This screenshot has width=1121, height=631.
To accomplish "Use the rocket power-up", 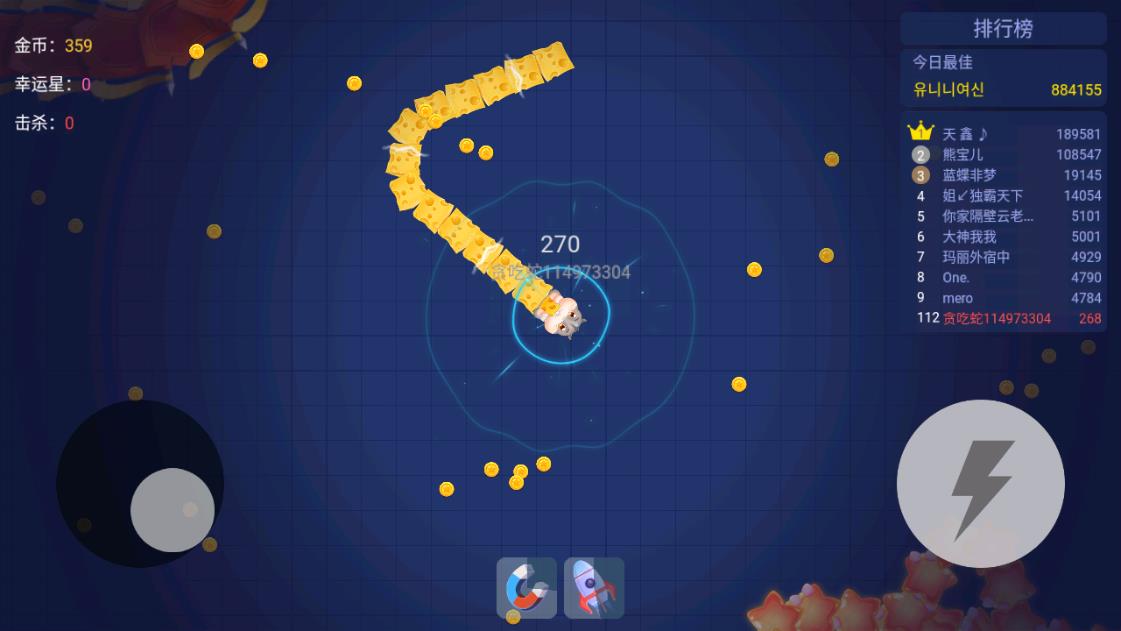I will pyautogui.click(x=594, y=588).
